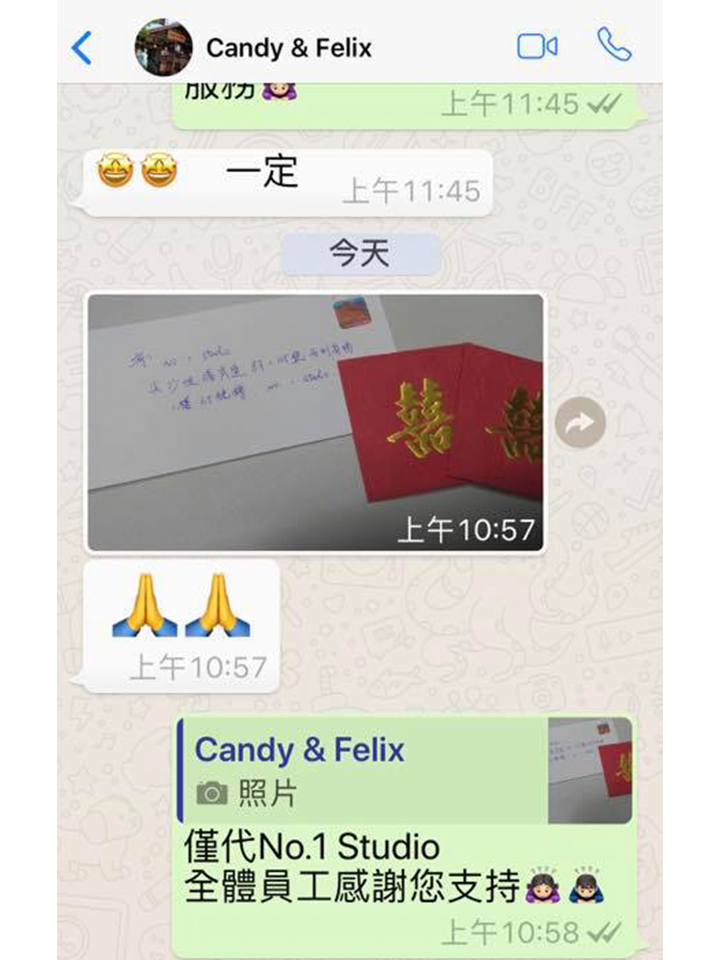This screenshot has height=960, width=720.
Task: Jump to the quoted photo from Candy & Felix
Action: pos(405,770)
